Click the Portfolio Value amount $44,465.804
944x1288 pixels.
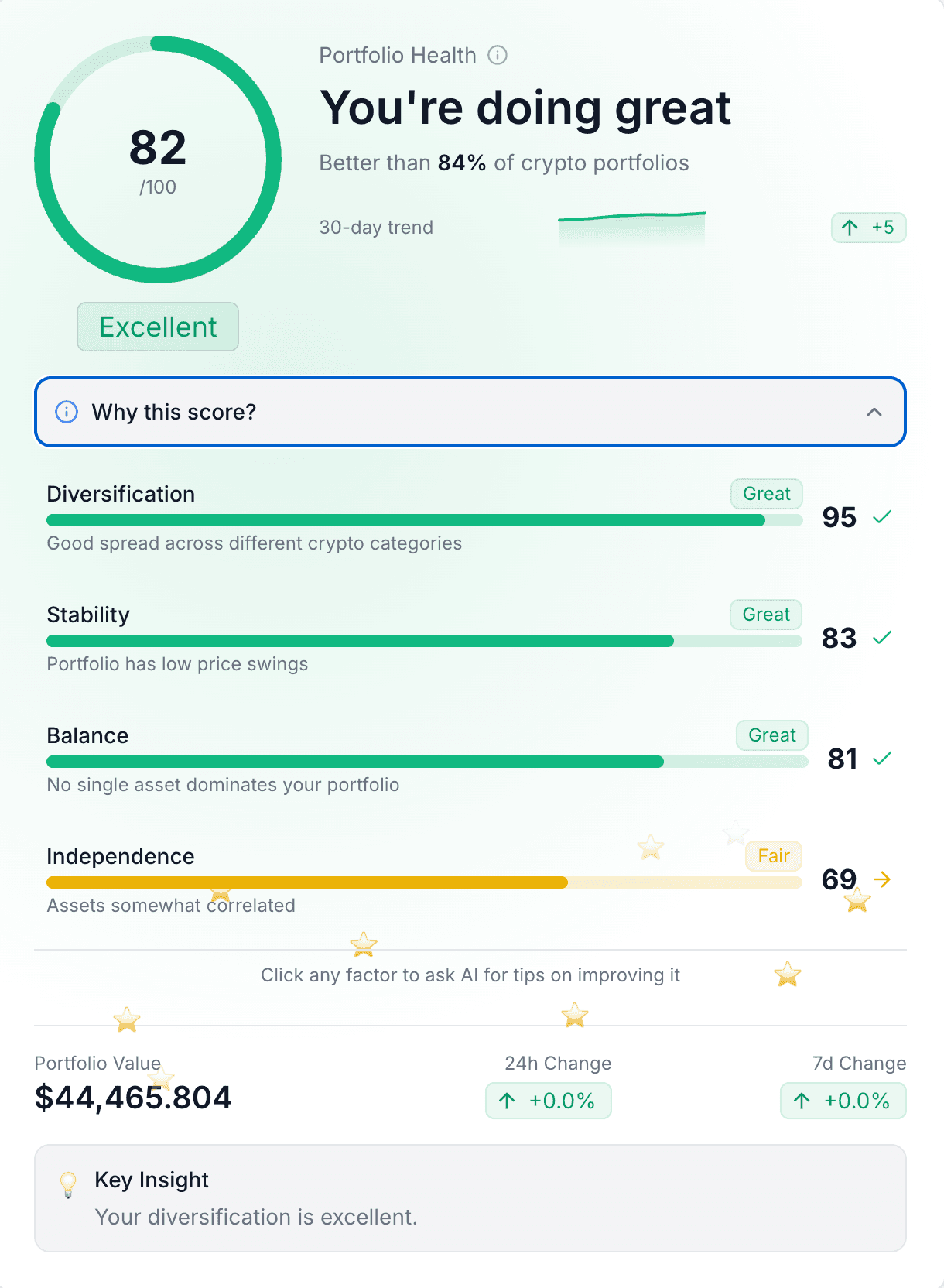point(132,1097)
